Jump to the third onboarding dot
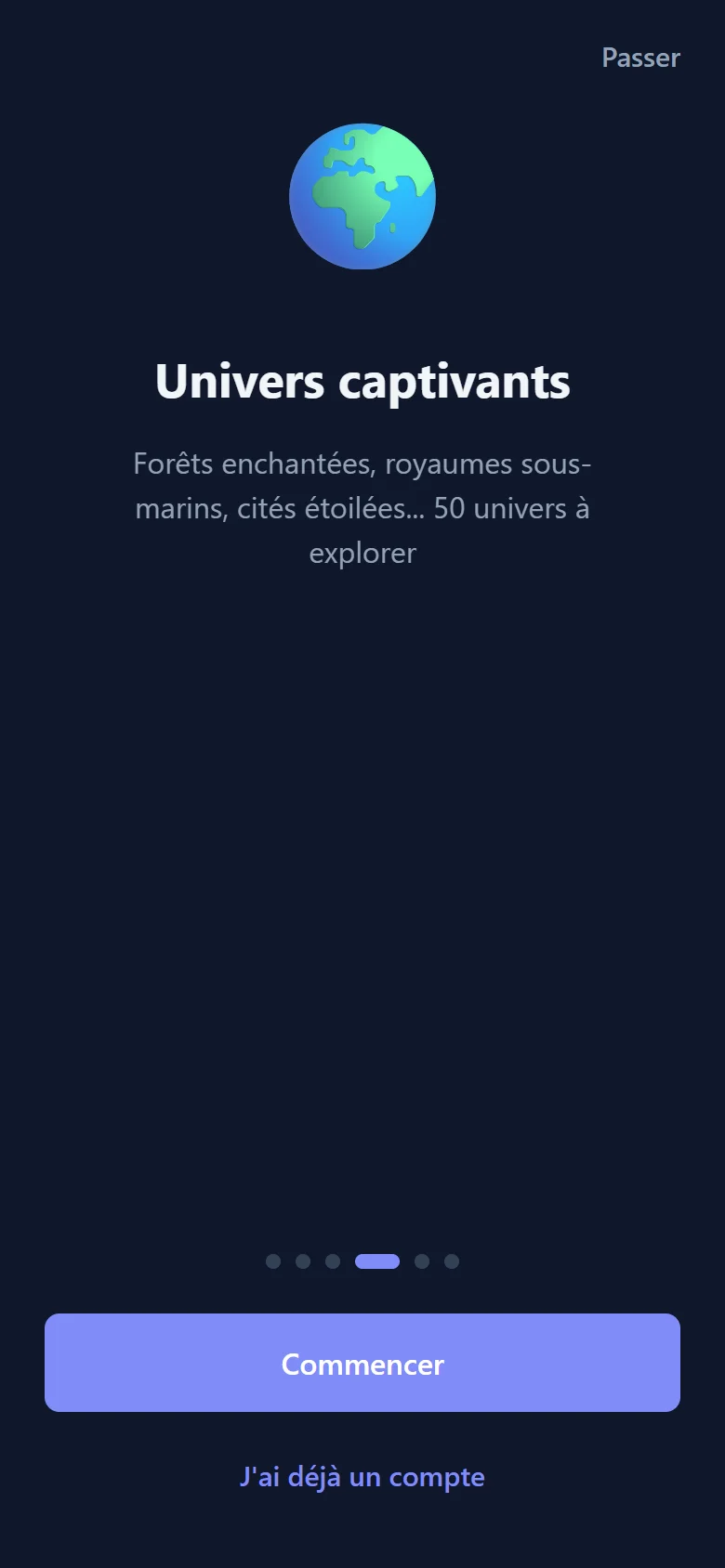This screenshot has width=725, height=1568. 333,1261
